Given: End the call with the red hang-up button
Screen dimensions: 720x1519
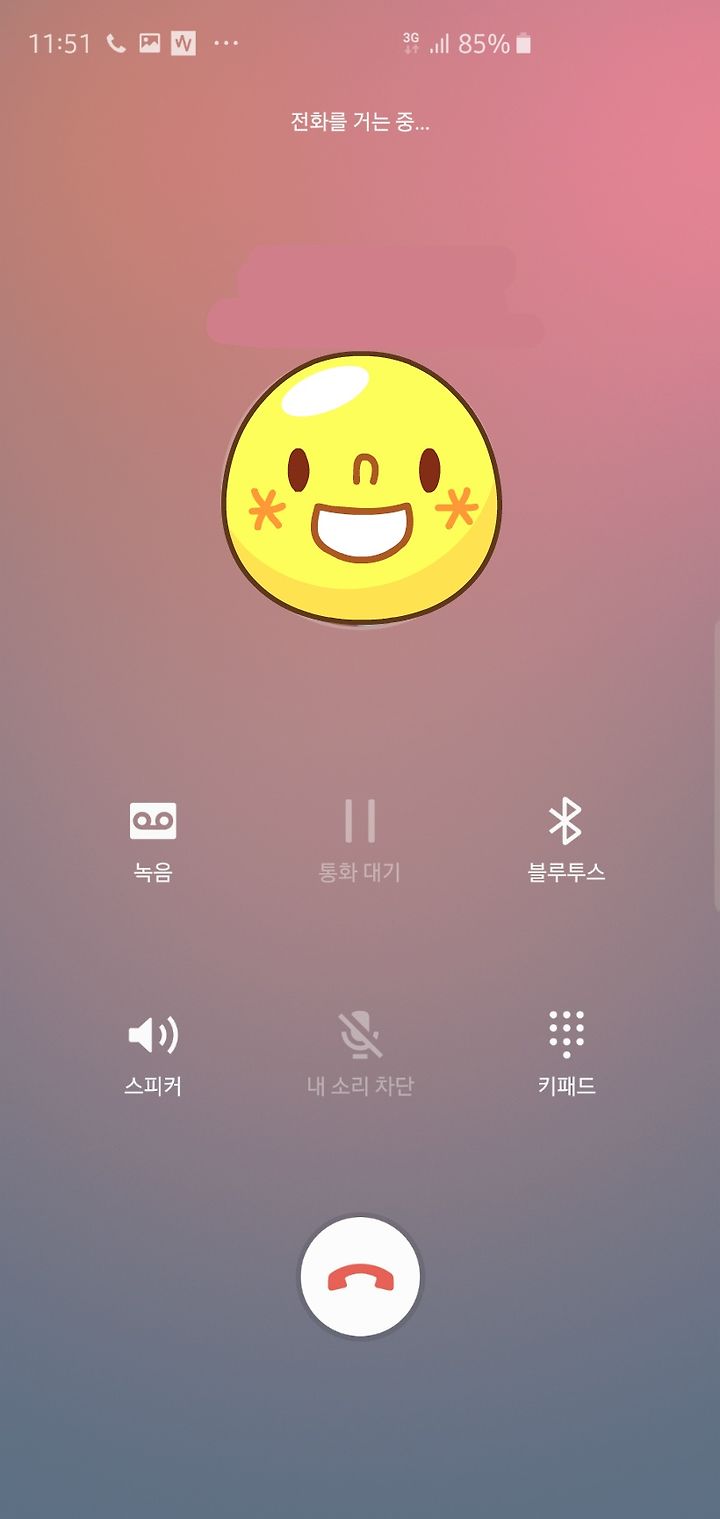Looking at the screenshot, I should click(x=361, y=1277).
